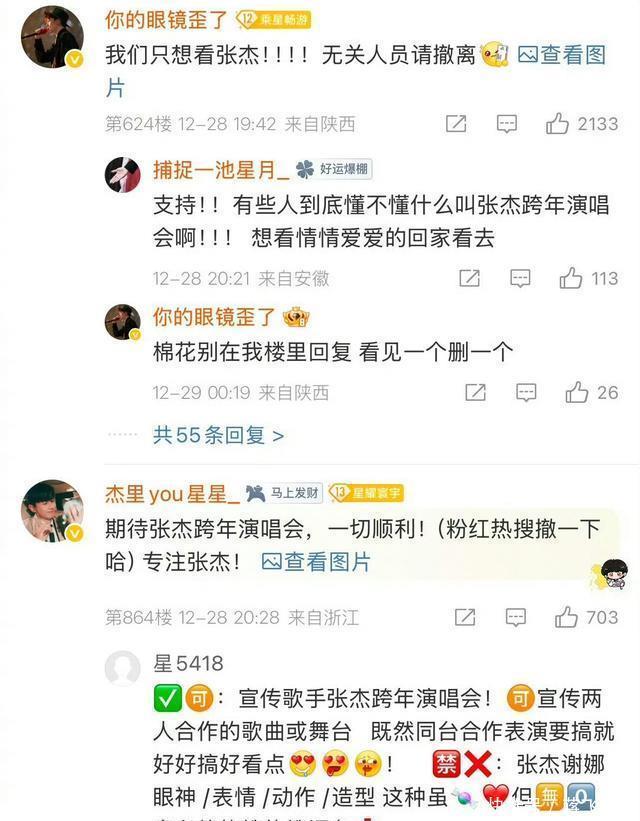Tap the comment icon on the 12-29 00:19 reply
The height and width of the screenshot is (821, 640).
(526, 393)
